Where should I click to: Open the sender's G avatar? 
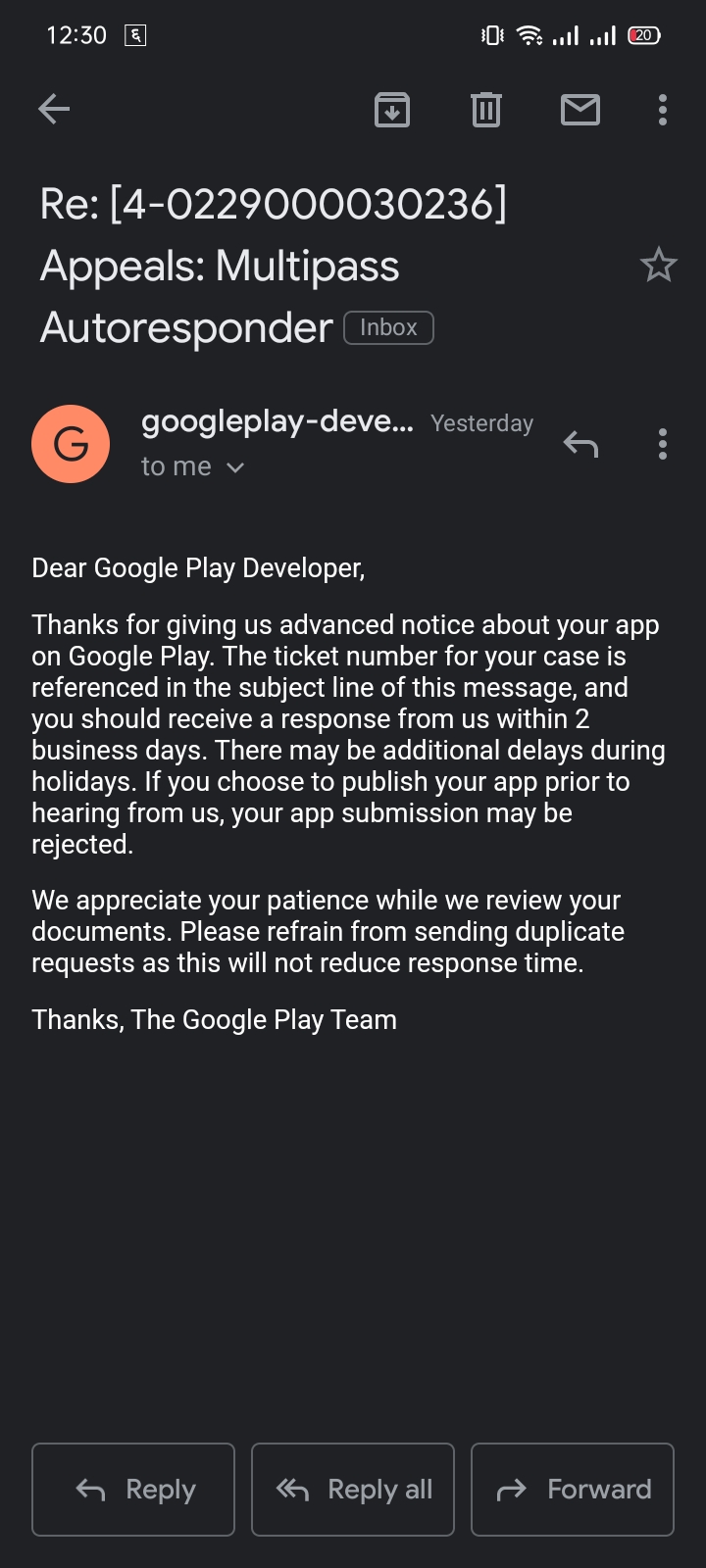(71, 444)
